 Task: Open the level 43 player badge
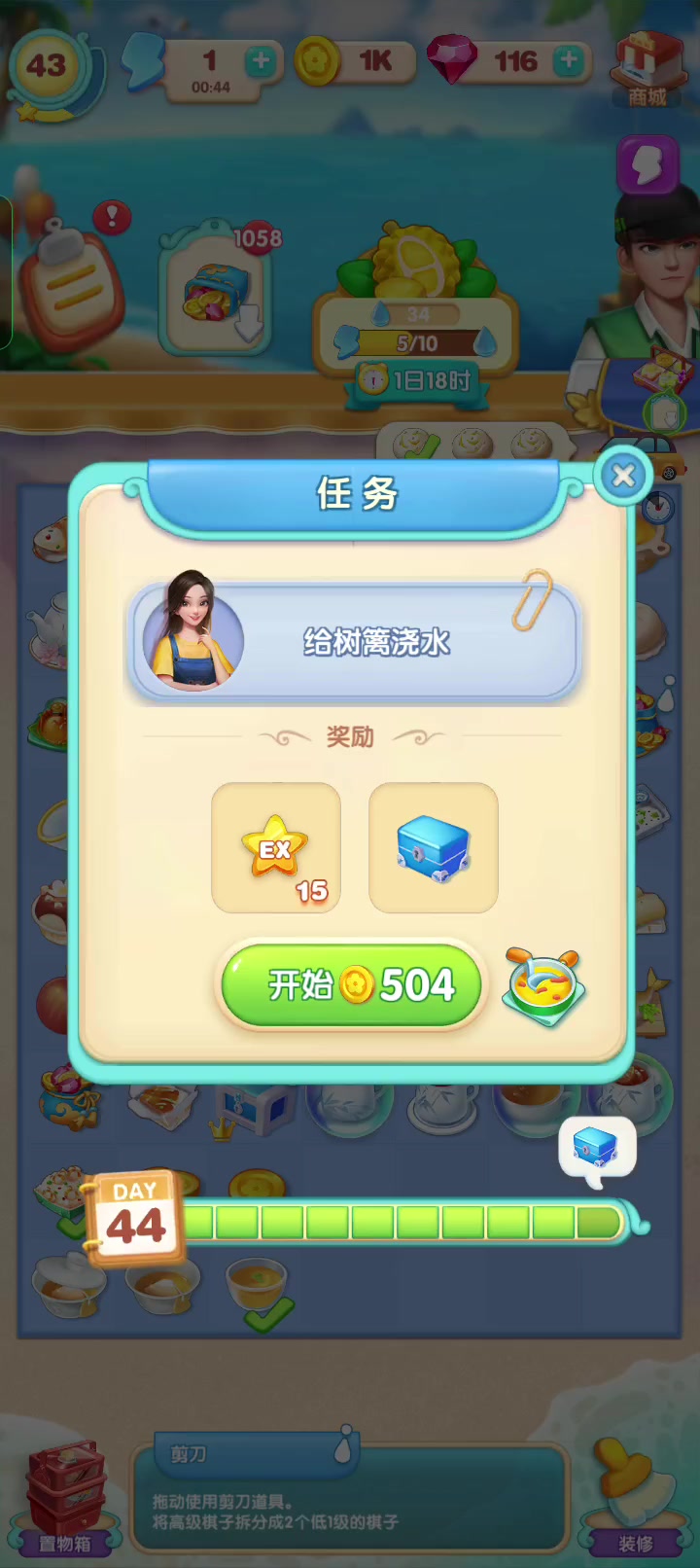(48, 70)
